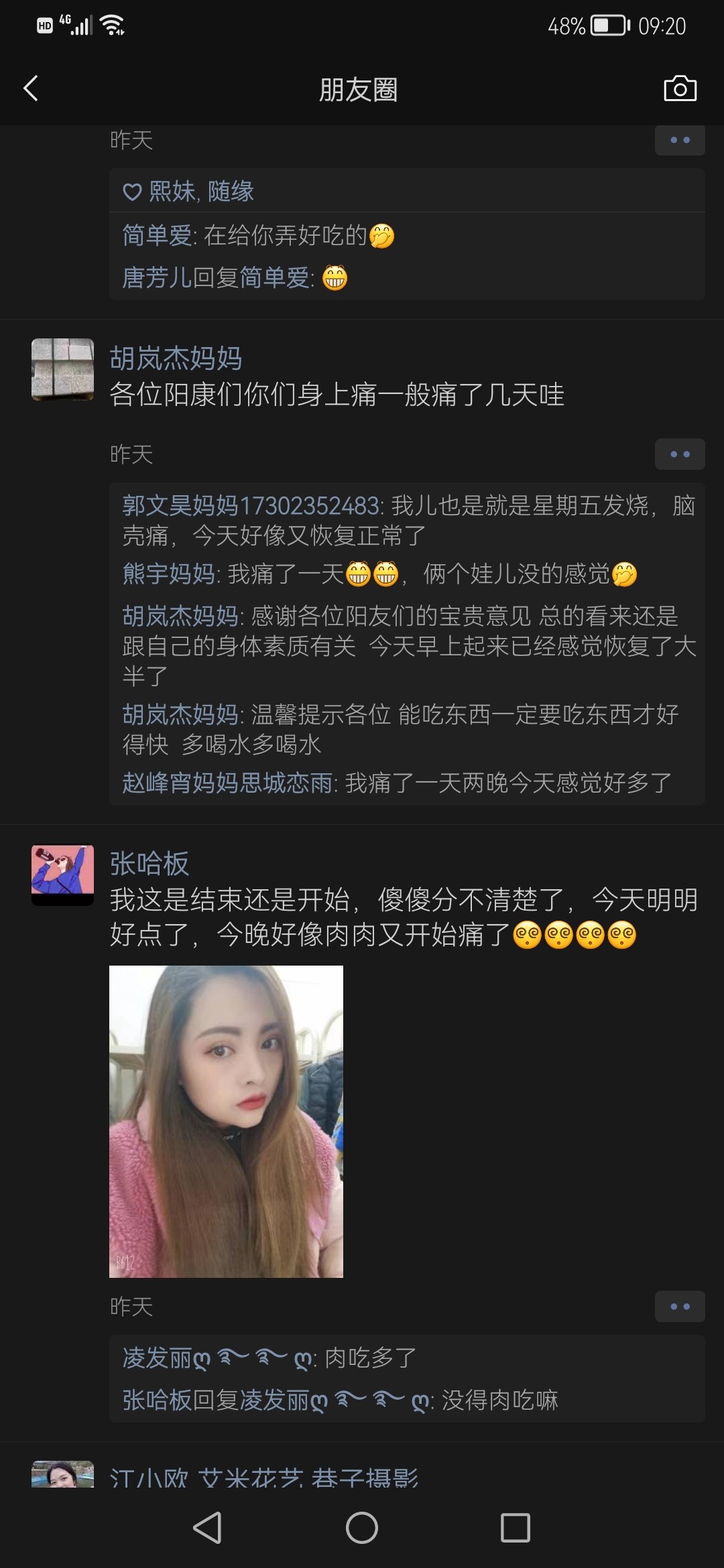Reply to 熊宇妈妈's comment

(407, 574)
